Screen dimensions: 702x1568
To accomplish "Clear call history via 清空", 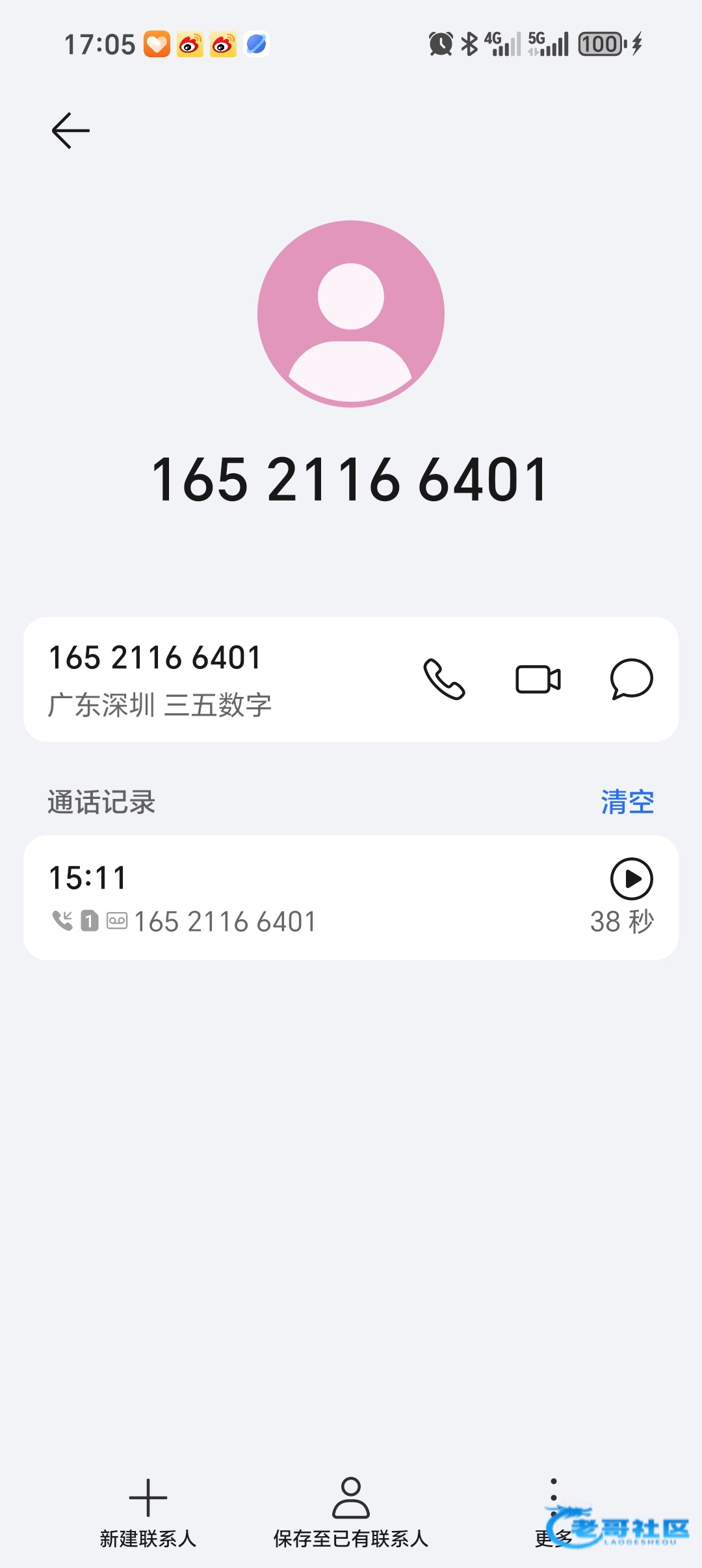I will 627,802.
